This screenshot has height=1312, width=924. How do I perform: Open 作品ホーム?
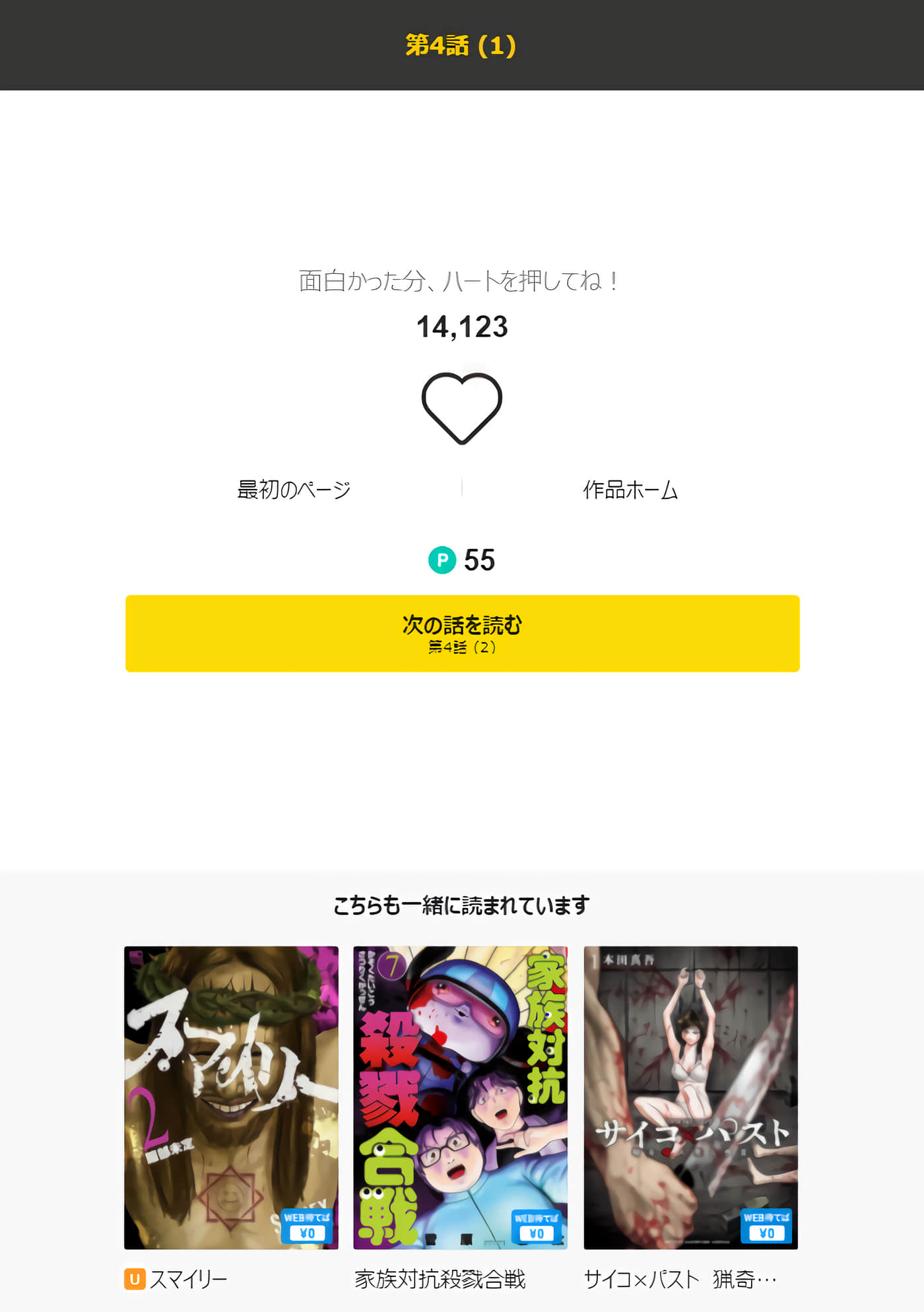click(x=630, y=490)
